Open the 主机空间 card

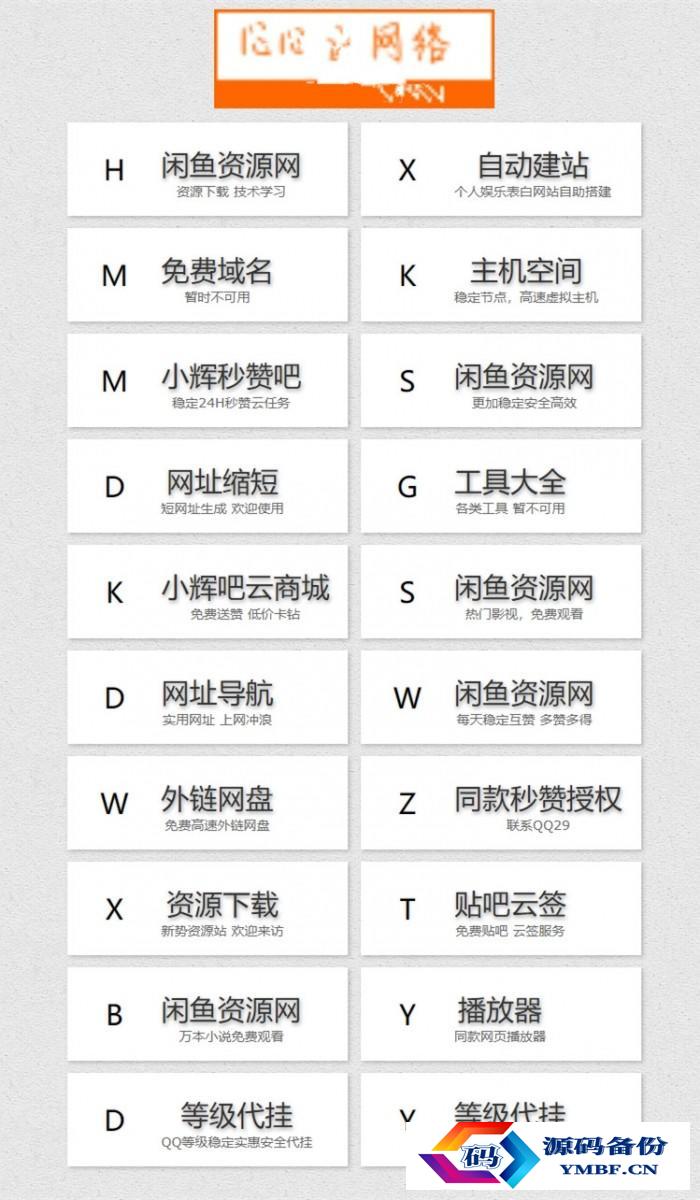click(x=501, y=275)
